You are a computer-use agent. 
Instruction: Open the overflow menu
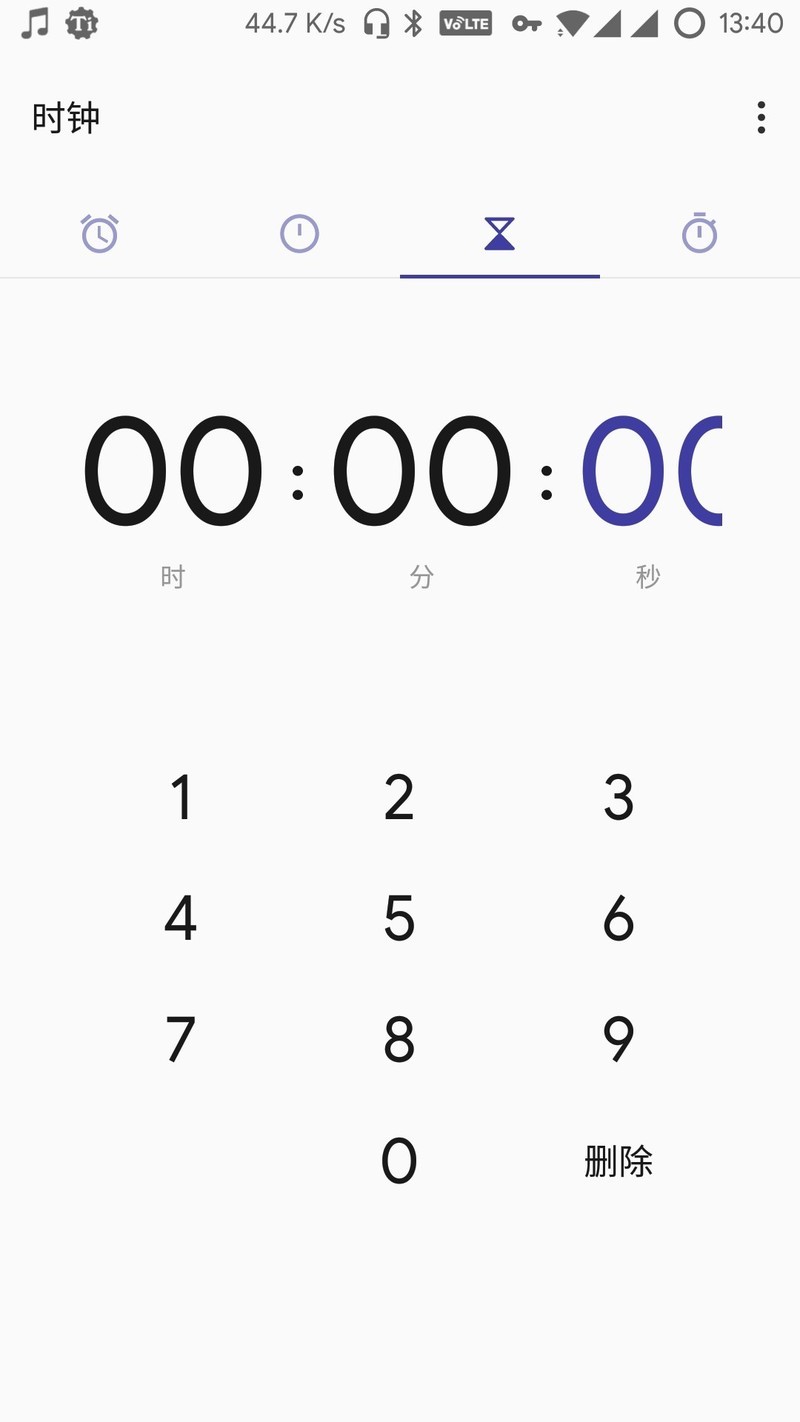pos(761,118)
